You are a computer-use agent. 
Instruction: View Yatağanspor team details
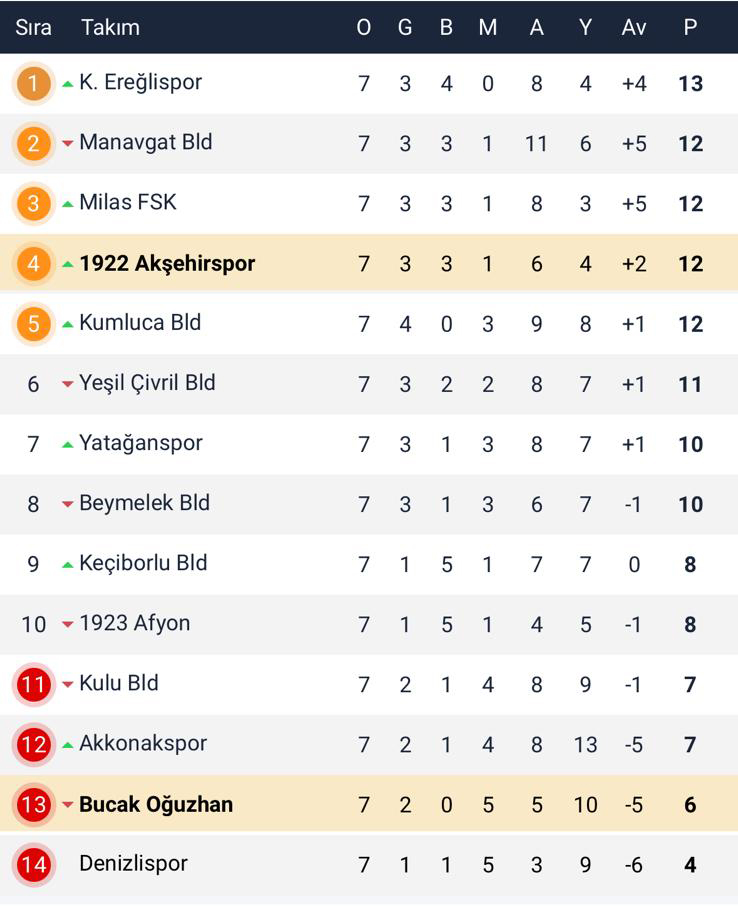(140, 443)
